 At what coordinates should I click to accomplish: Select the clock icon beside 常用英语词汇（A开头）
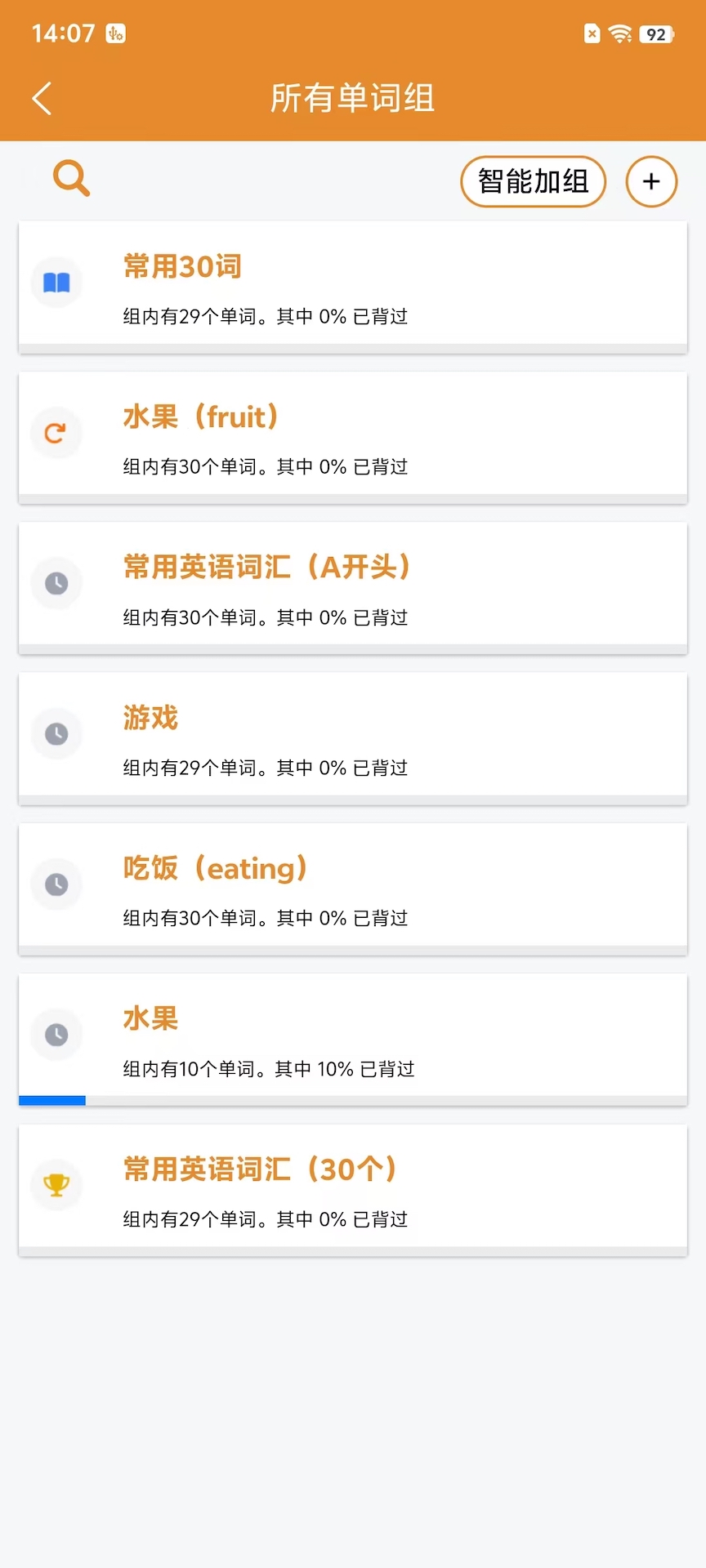(56, 582)
